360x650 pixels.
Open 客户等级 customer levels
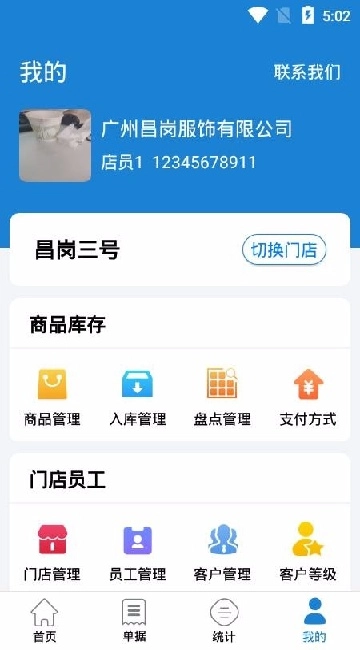coord(308,552)
